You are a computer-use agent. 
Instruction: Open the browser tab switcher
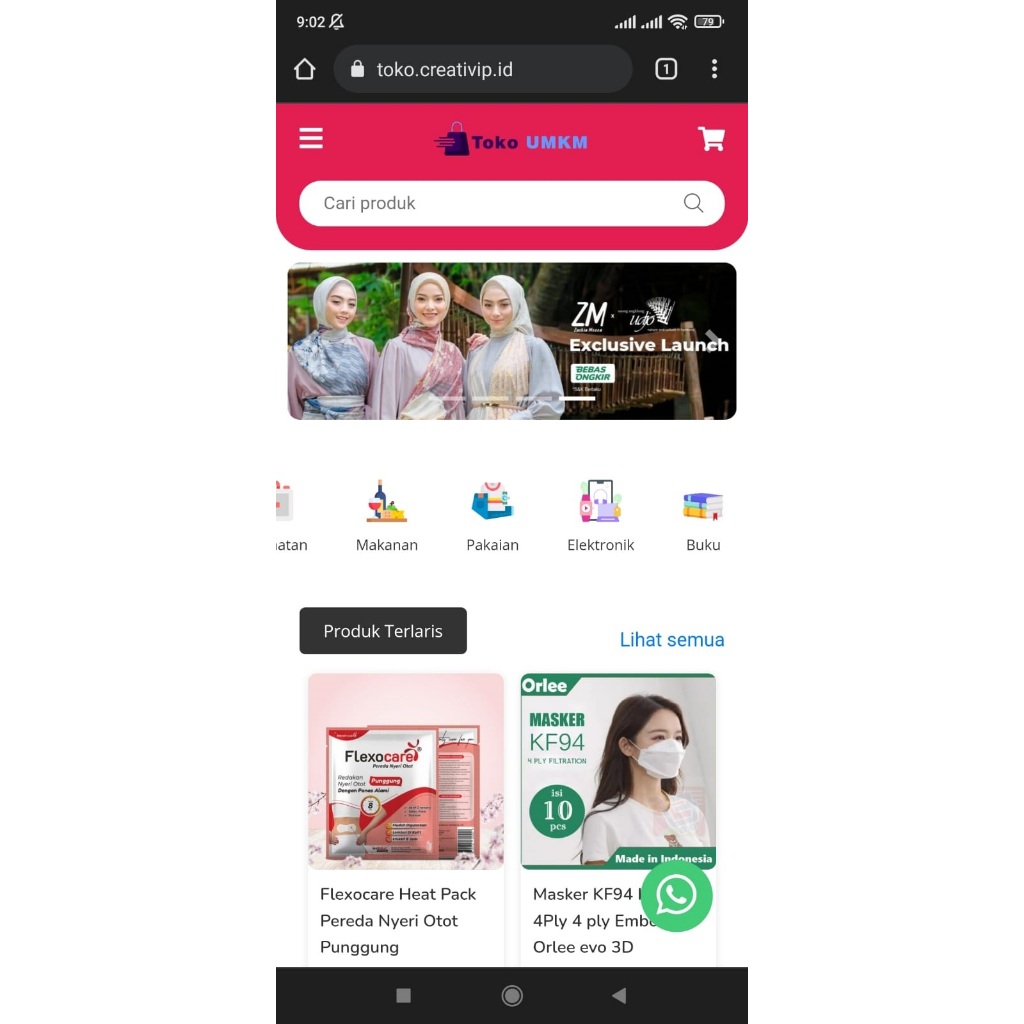click(666, 69)
